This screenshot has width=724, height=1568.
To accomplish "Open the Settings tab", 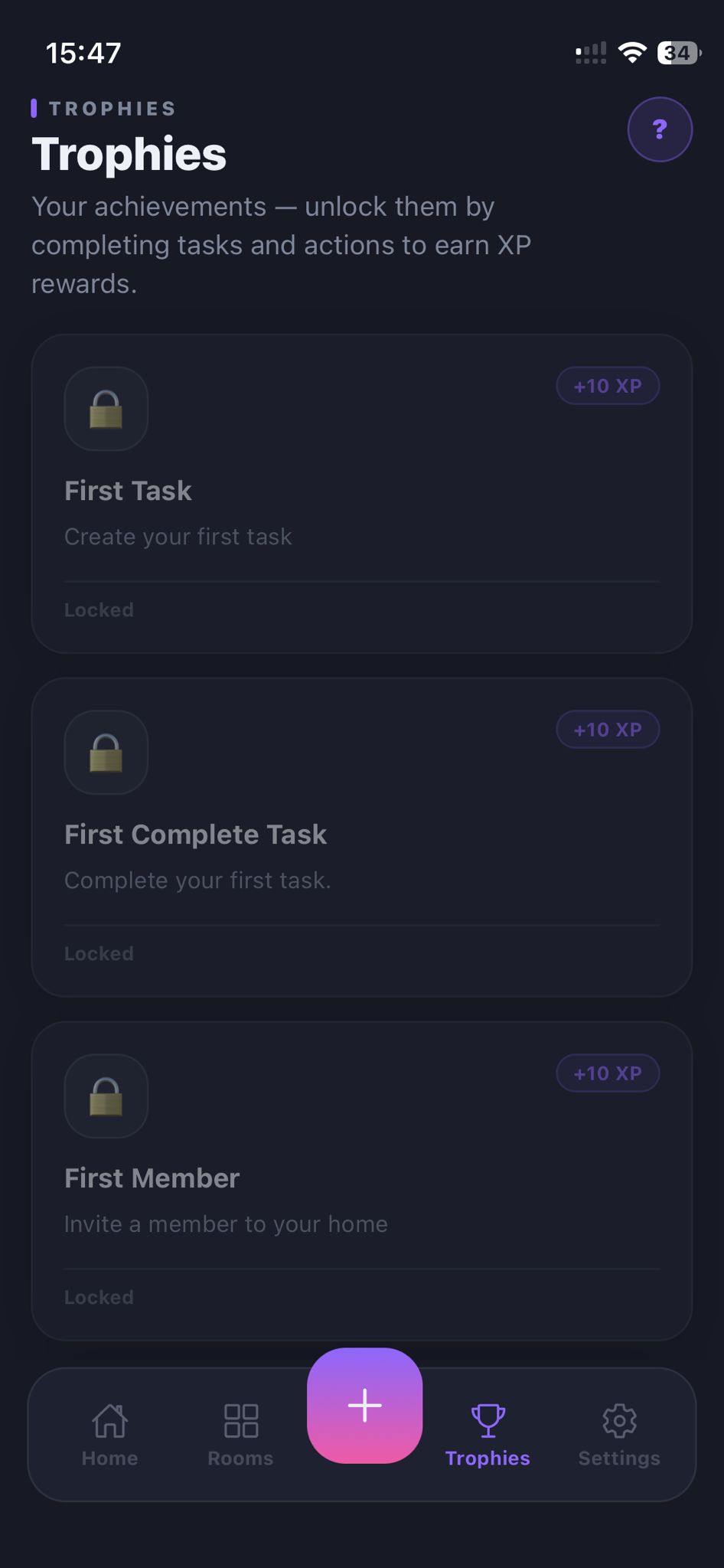I will [619, 1434].
